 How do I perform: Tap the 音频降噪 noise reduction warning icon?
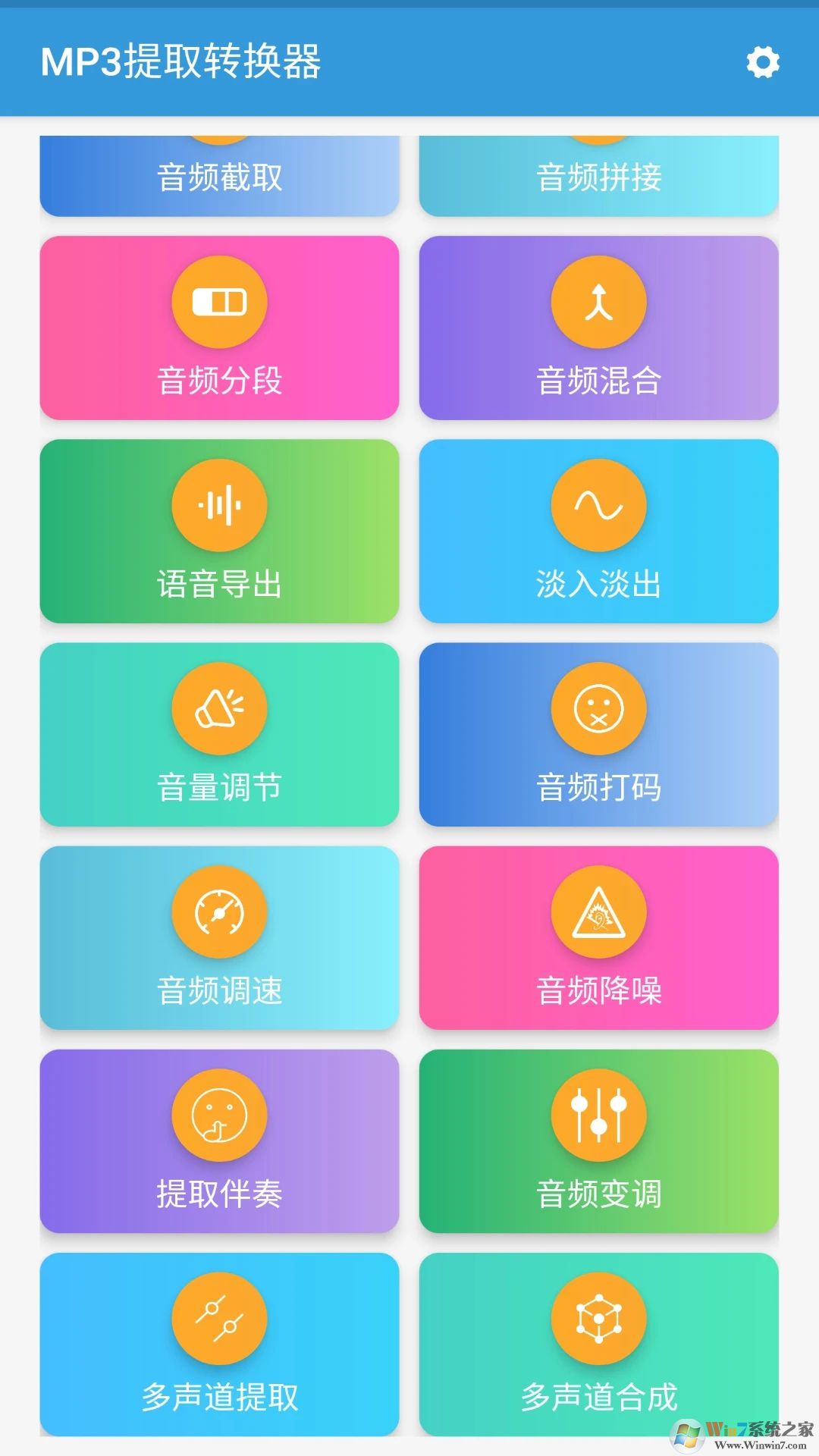point(598,912)
